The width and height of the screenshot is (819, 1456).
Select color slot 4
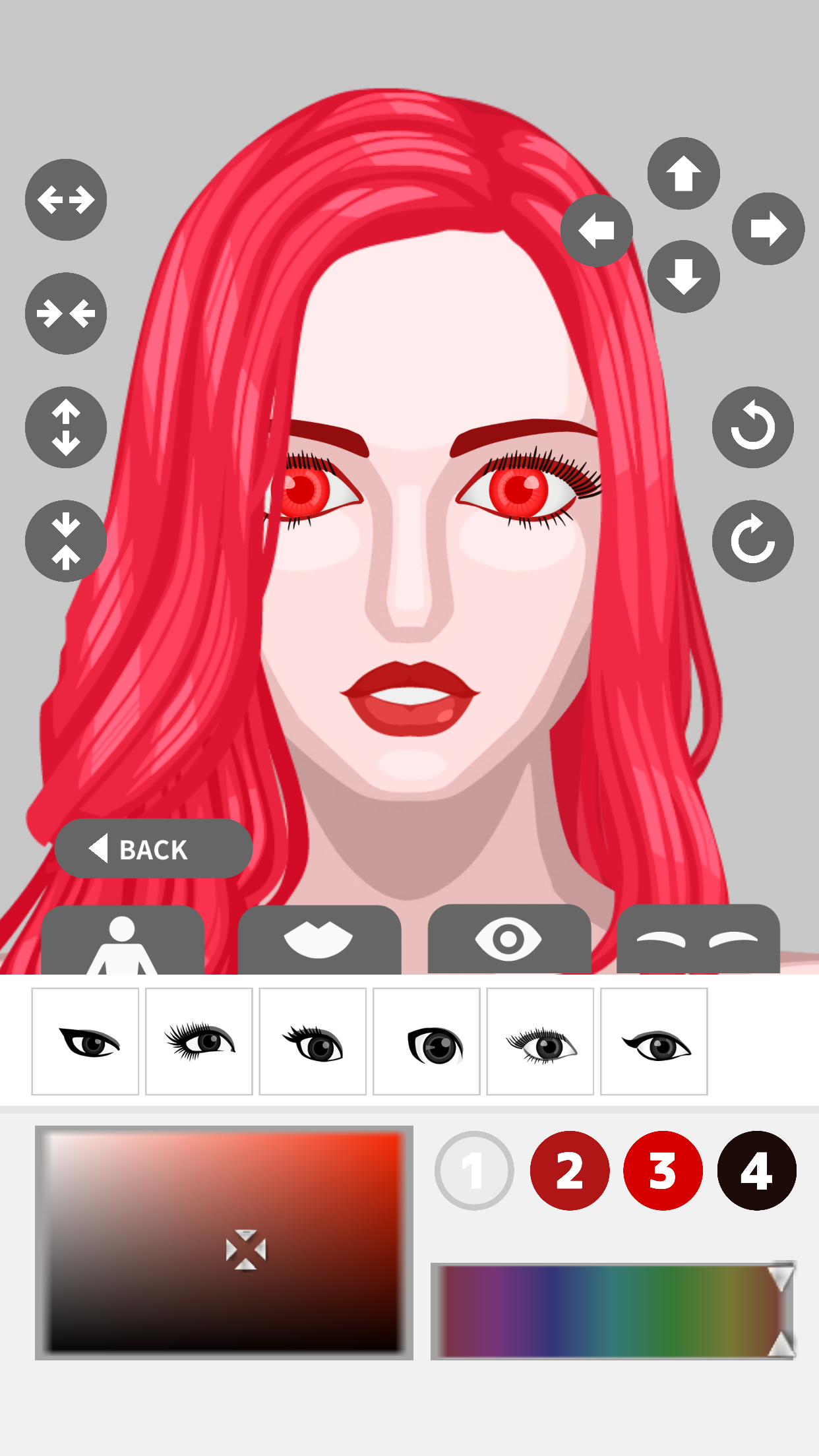756,1170
